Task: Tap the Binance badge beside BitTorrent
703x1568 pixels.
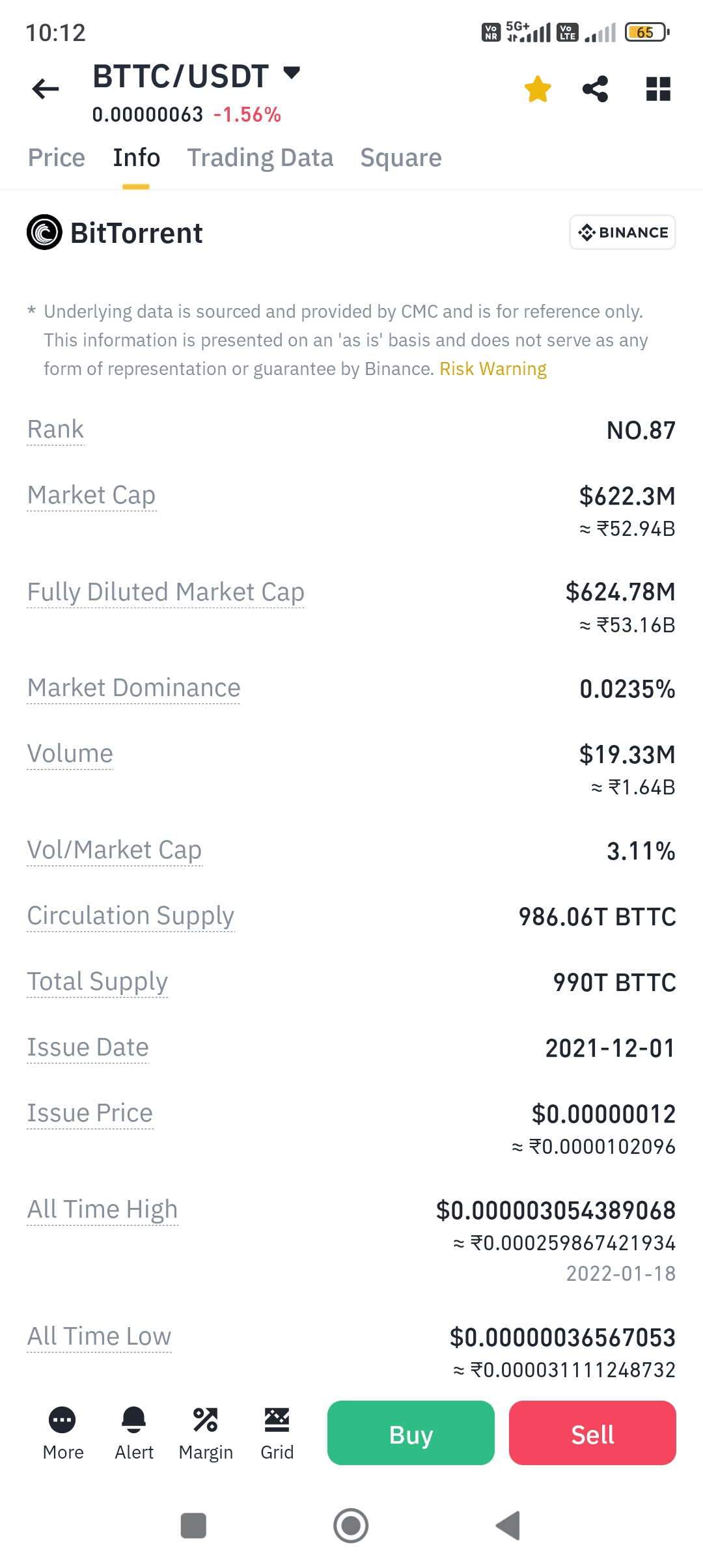Action: (622, 232)
